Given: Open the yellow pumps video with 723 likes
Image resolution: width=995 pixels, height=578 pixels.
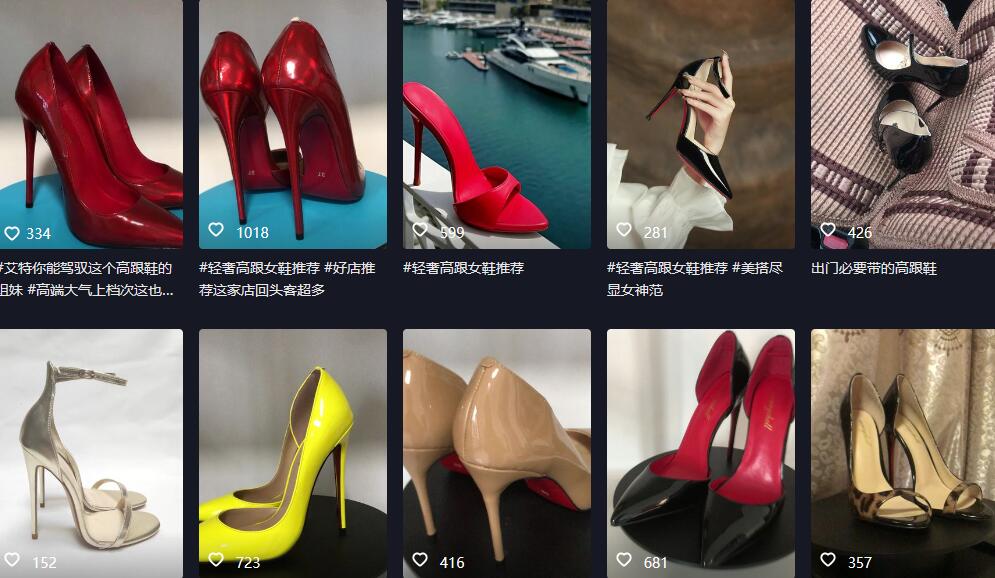Looking at the screenshot, I should (292, 450).
